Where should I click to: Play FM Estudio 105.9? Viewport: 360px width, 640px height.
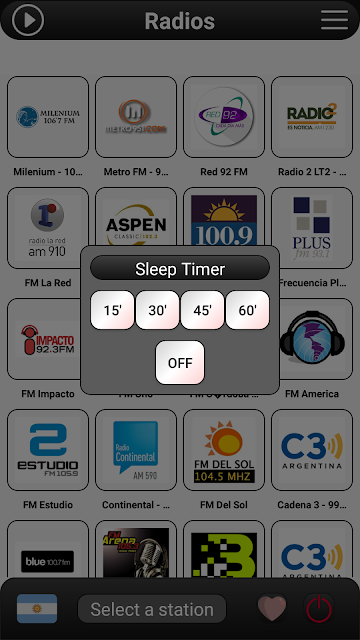pyautogui.click(x=48, y=450)
